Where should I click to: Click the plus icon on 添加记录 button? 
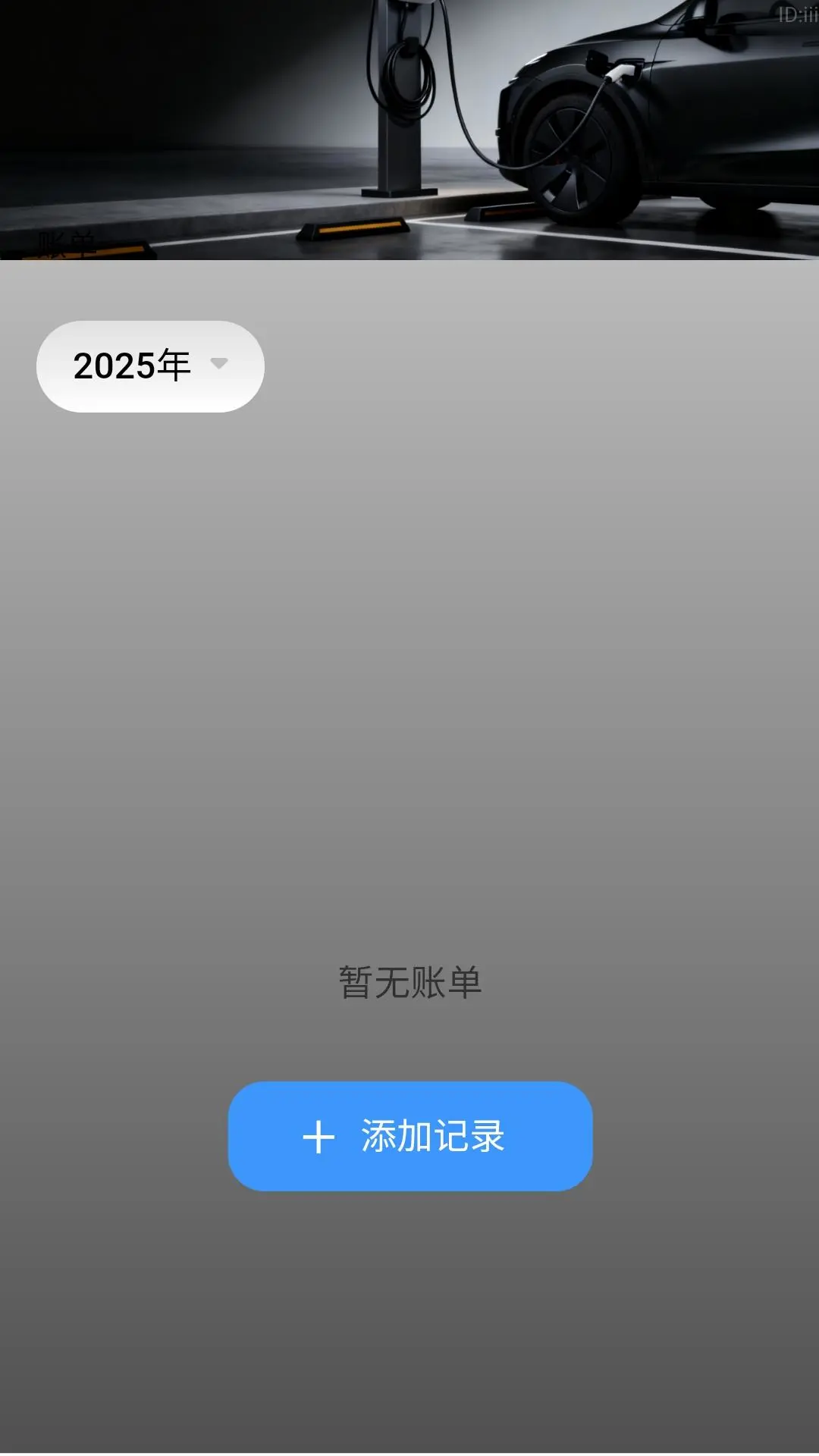point(319,1135)
